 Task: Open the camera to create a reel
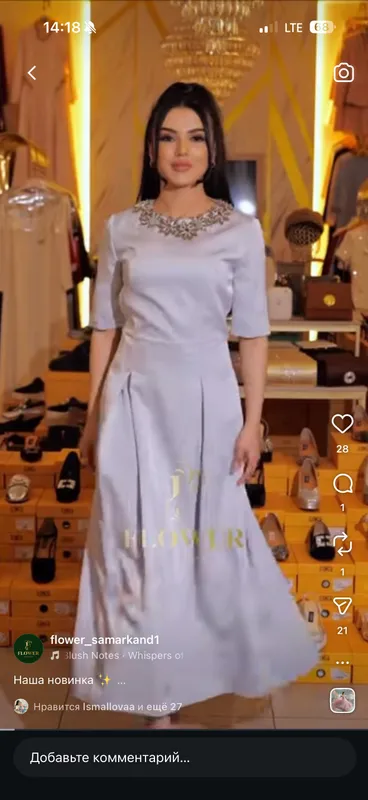click(x=344, y=73)
